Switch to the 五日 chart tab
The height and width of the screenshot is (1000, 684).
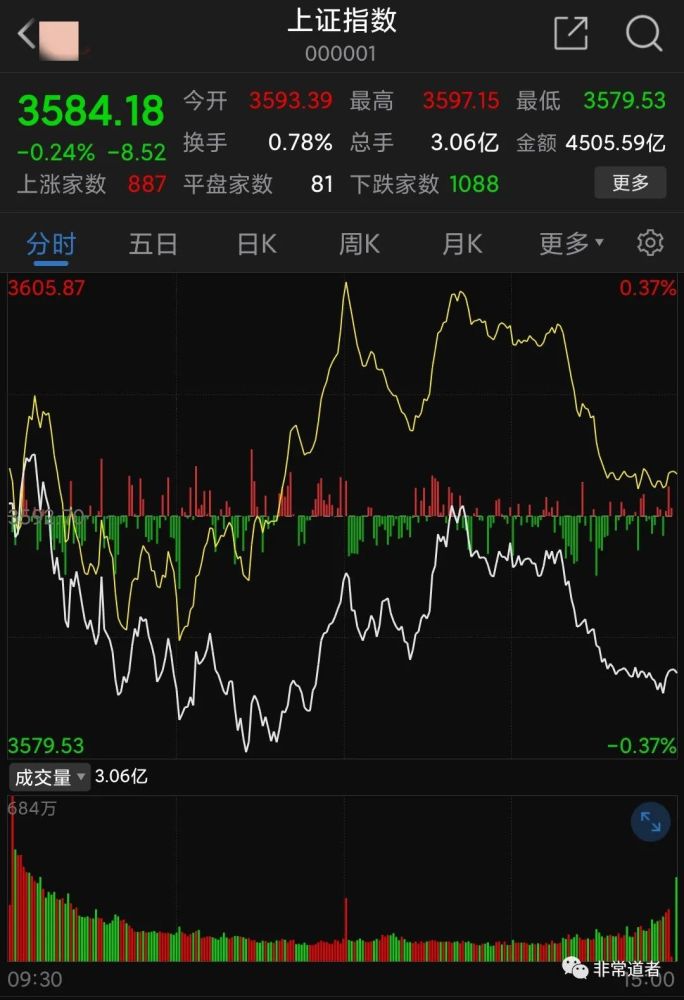(153, 243)
